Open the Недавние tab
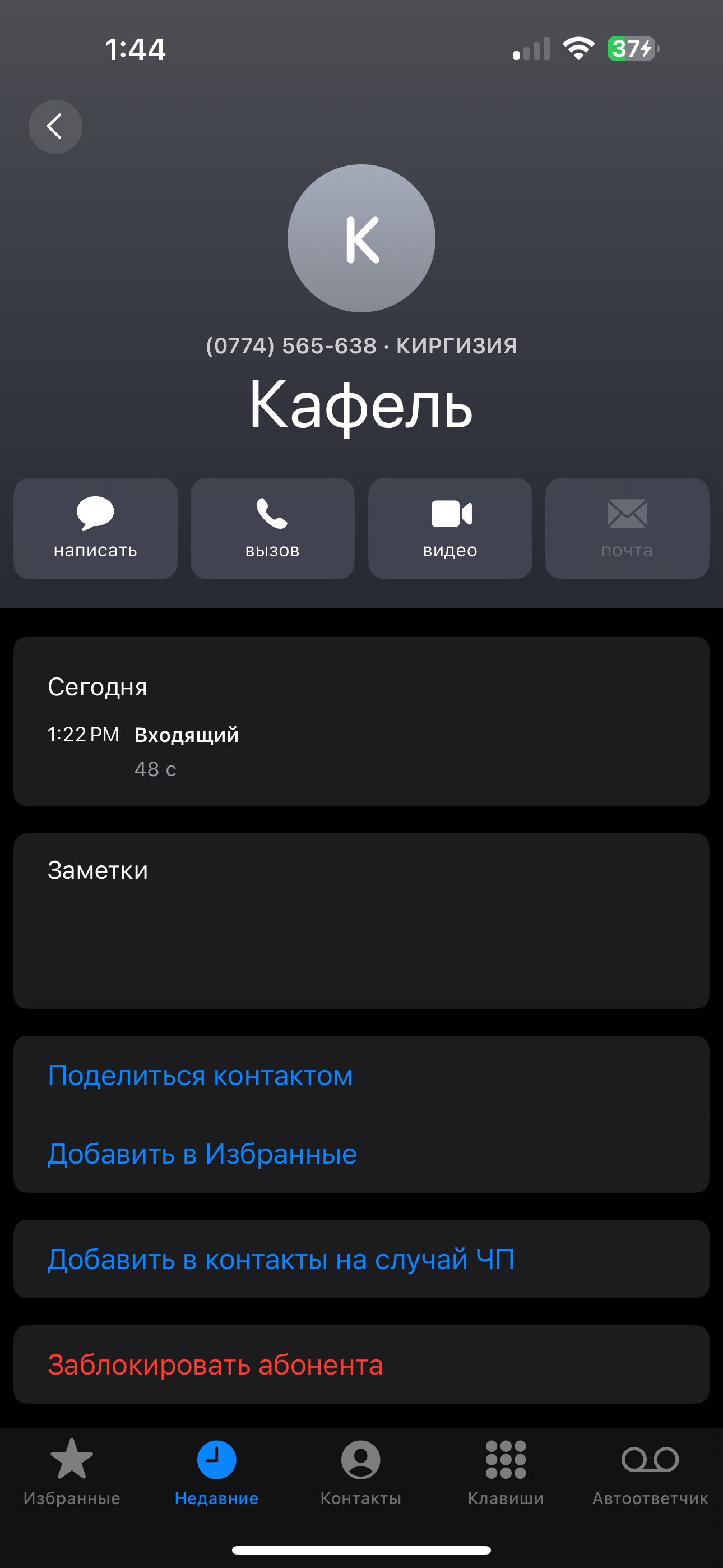723x1568 pixels. [217, 1472]
